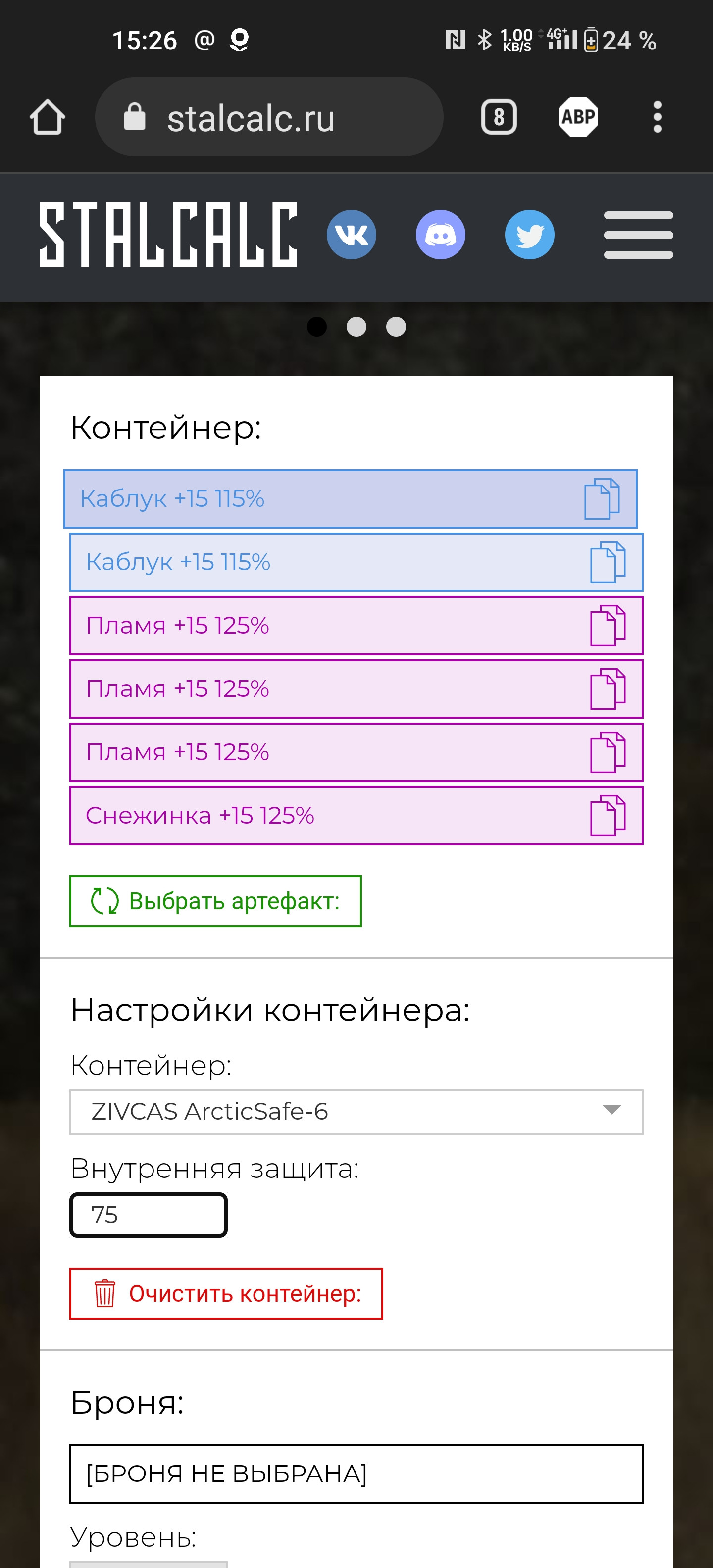Open the browser overflow menu

657,117
